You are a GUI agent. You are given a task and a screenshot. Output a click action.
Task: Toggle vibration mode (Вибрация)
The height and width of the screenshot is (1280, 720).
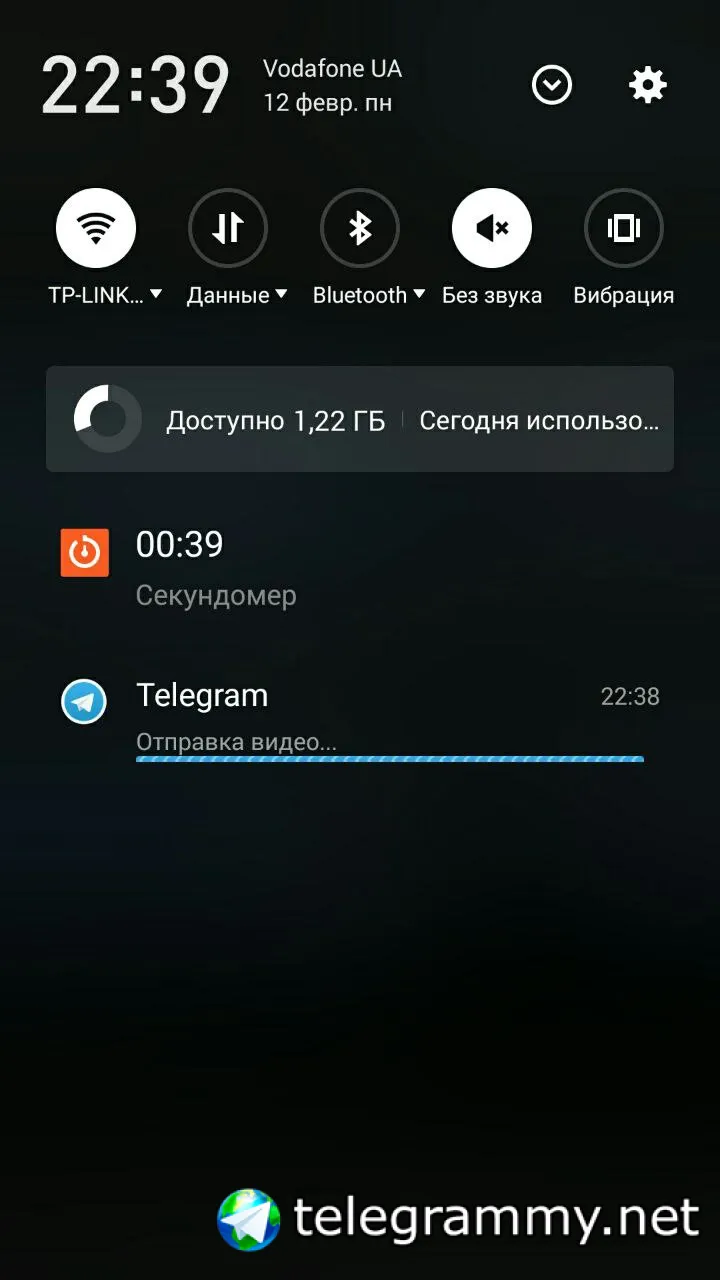click(x=623, y=228)
